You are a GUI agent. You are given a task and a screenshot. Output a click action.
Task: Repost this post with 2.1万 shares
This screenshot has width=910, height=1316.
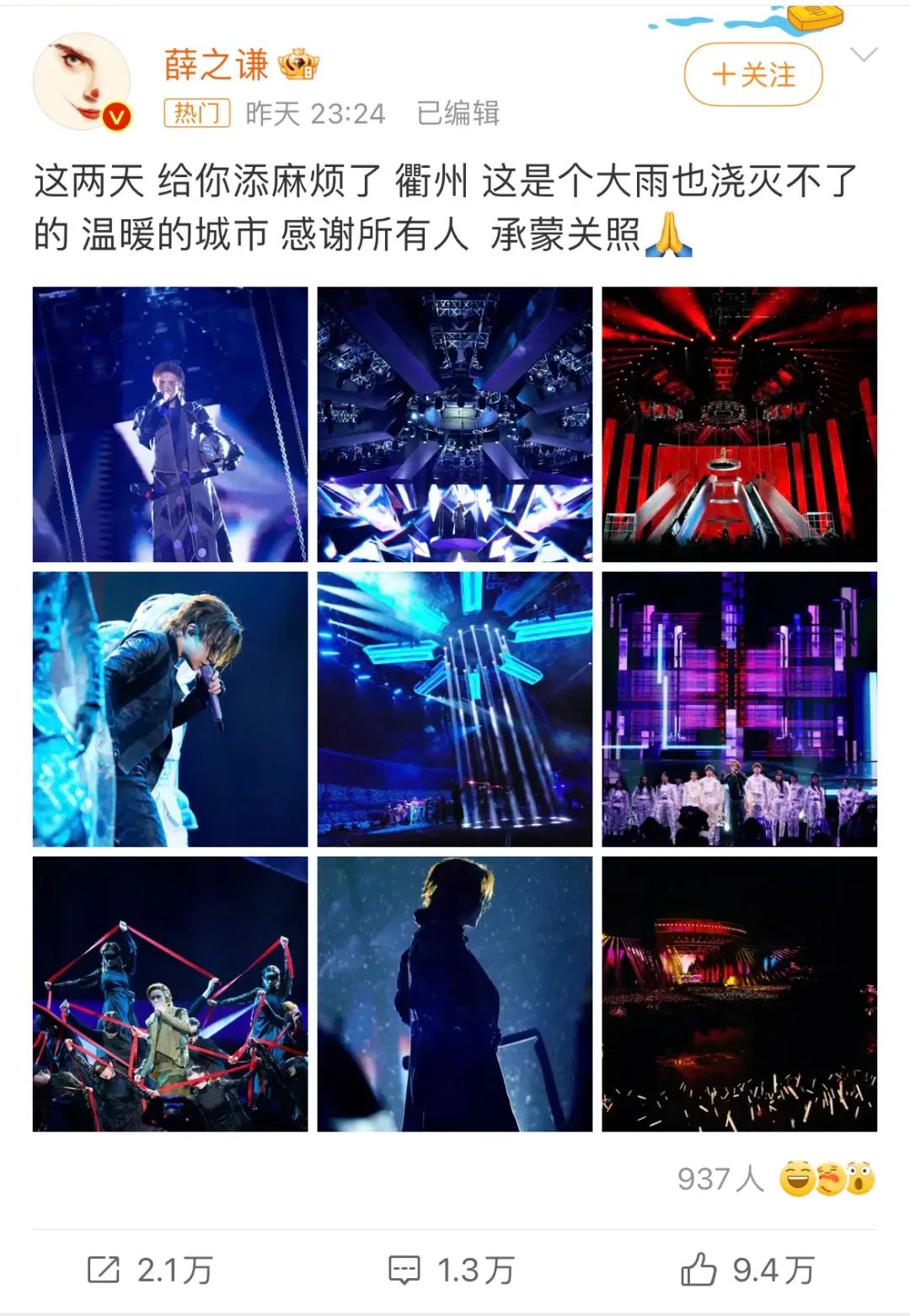[150, 1270]
